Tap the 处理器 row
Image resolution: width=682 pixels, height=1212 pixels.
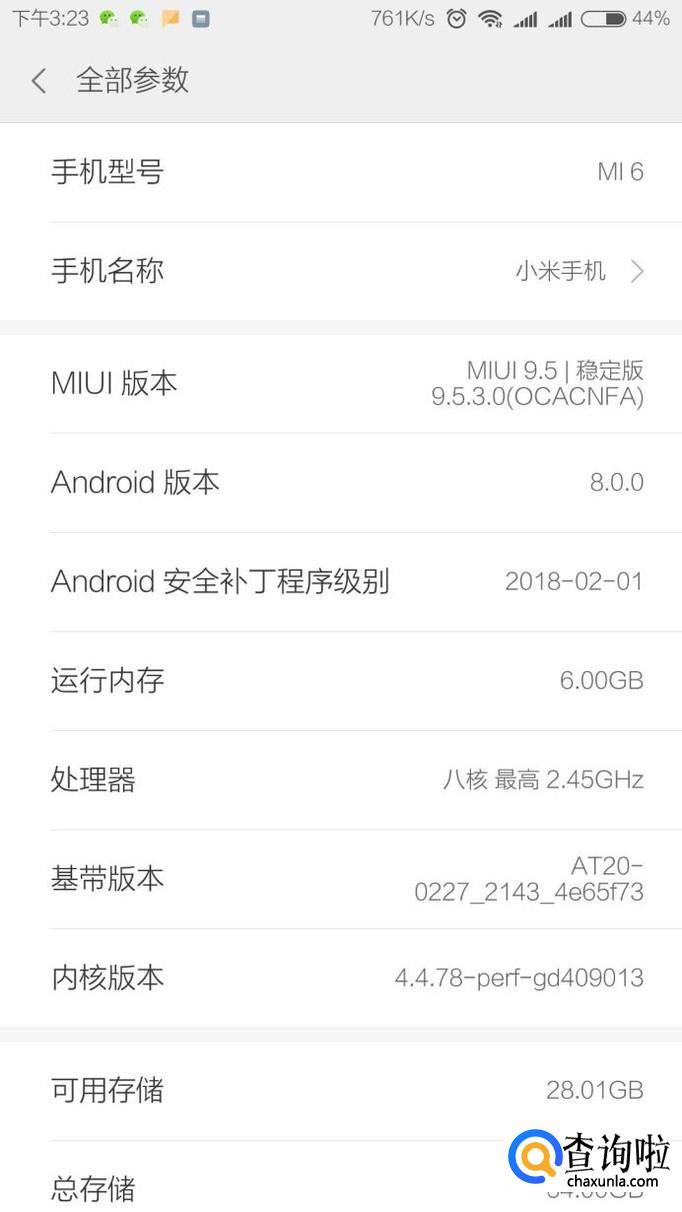pyautogui.click(x=341, y=779)
